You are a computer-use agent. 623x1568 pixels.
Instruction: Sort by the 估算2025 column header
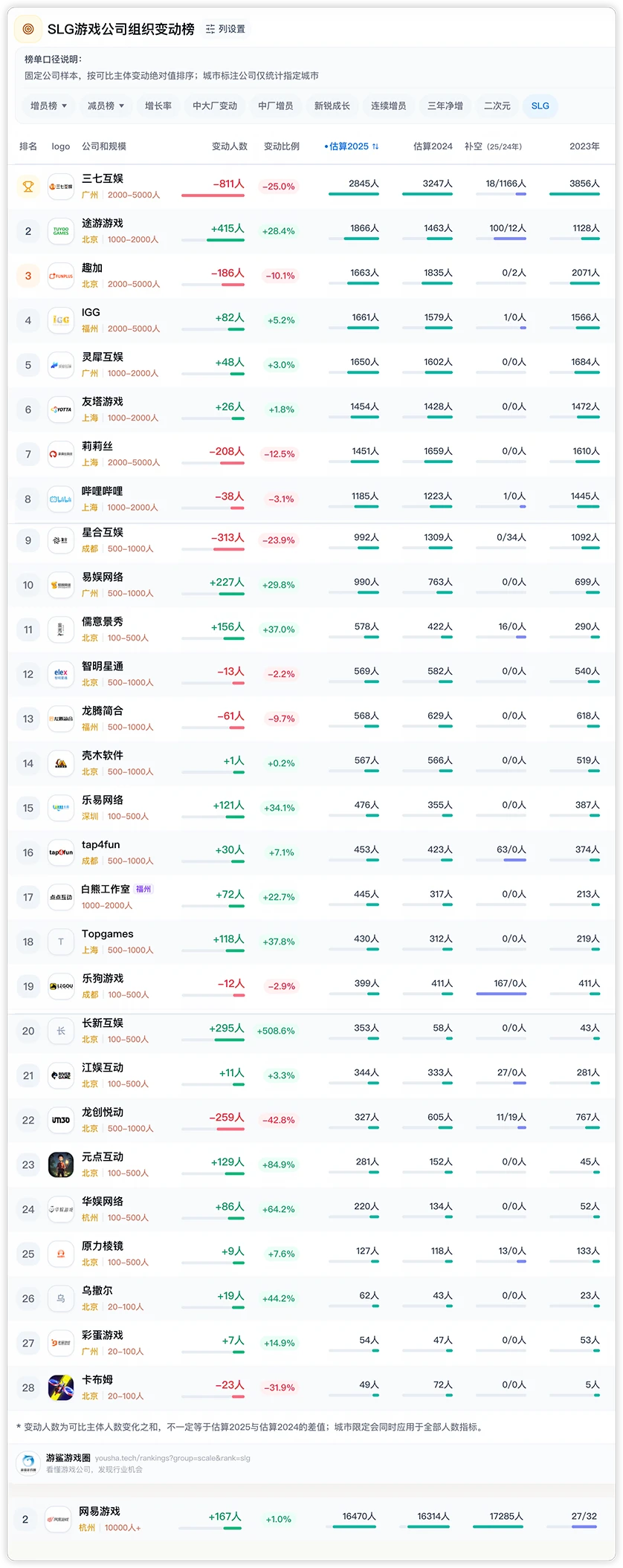click(x=352, y=146)
